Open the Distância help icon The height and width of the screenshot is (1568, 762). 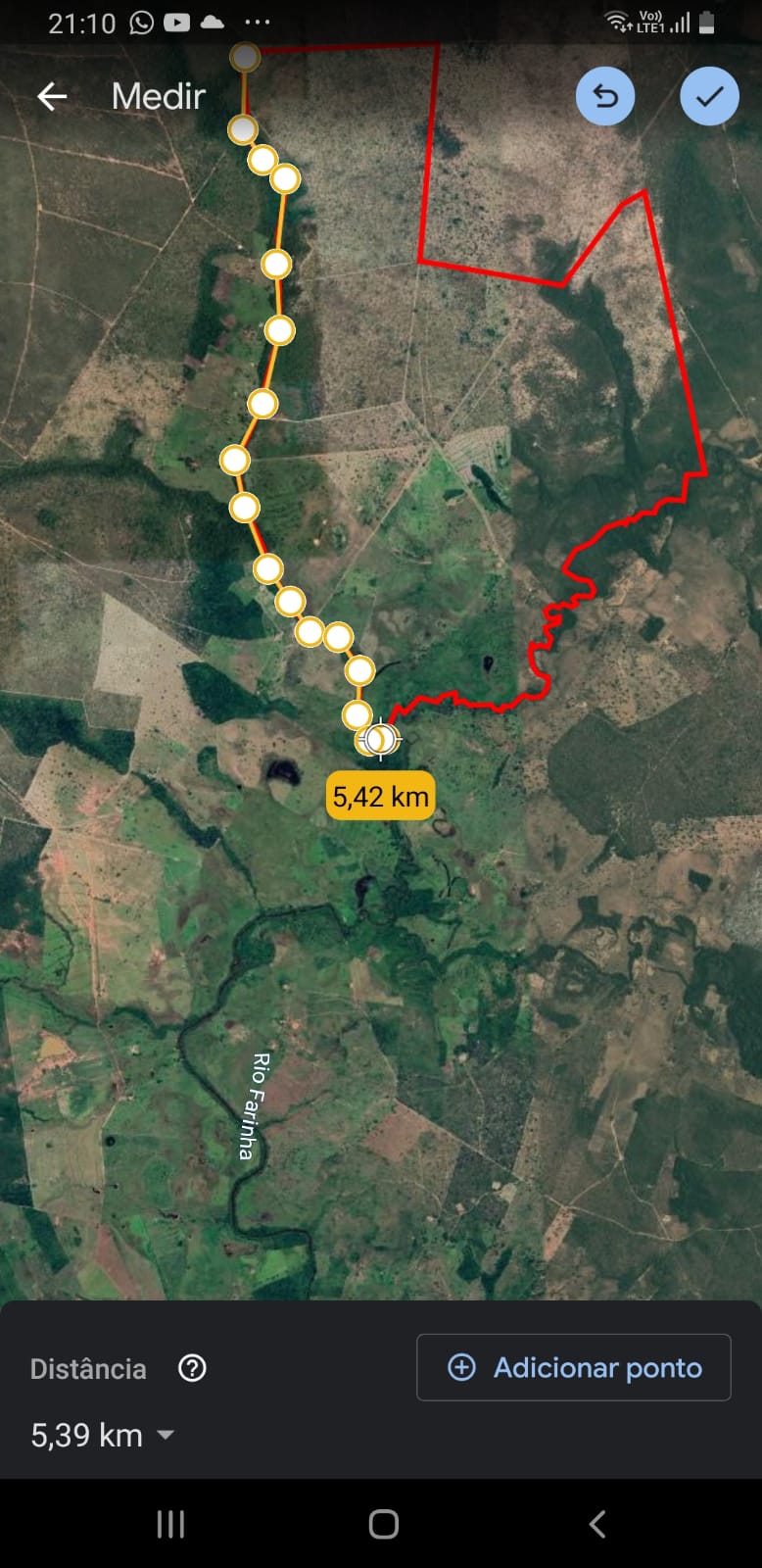[192, 1368]
